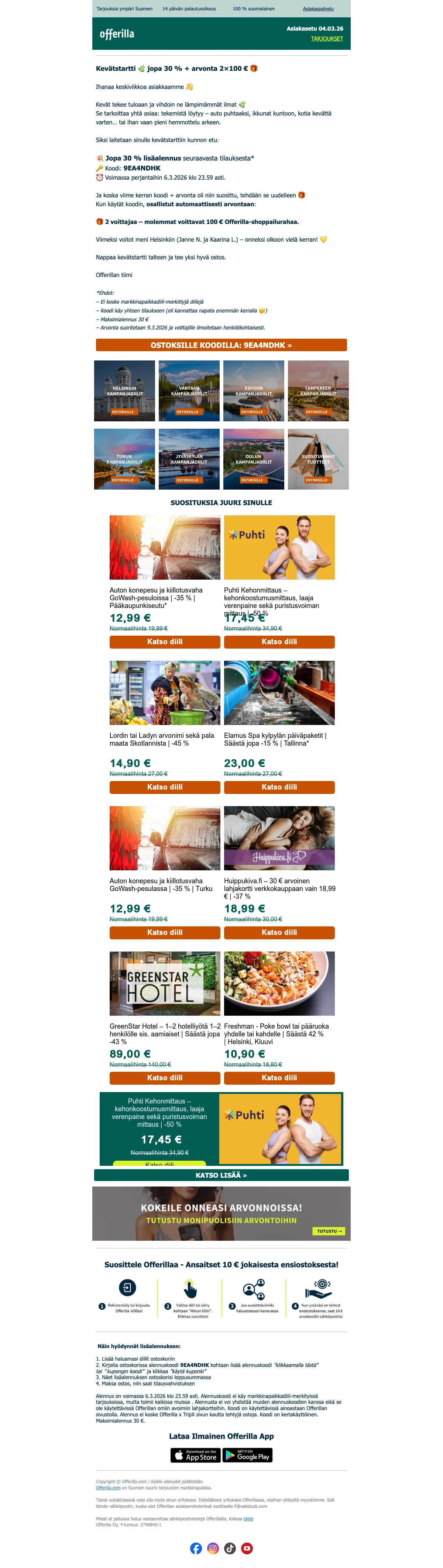Open the TARJOUKSET link in header

[327, 39]
